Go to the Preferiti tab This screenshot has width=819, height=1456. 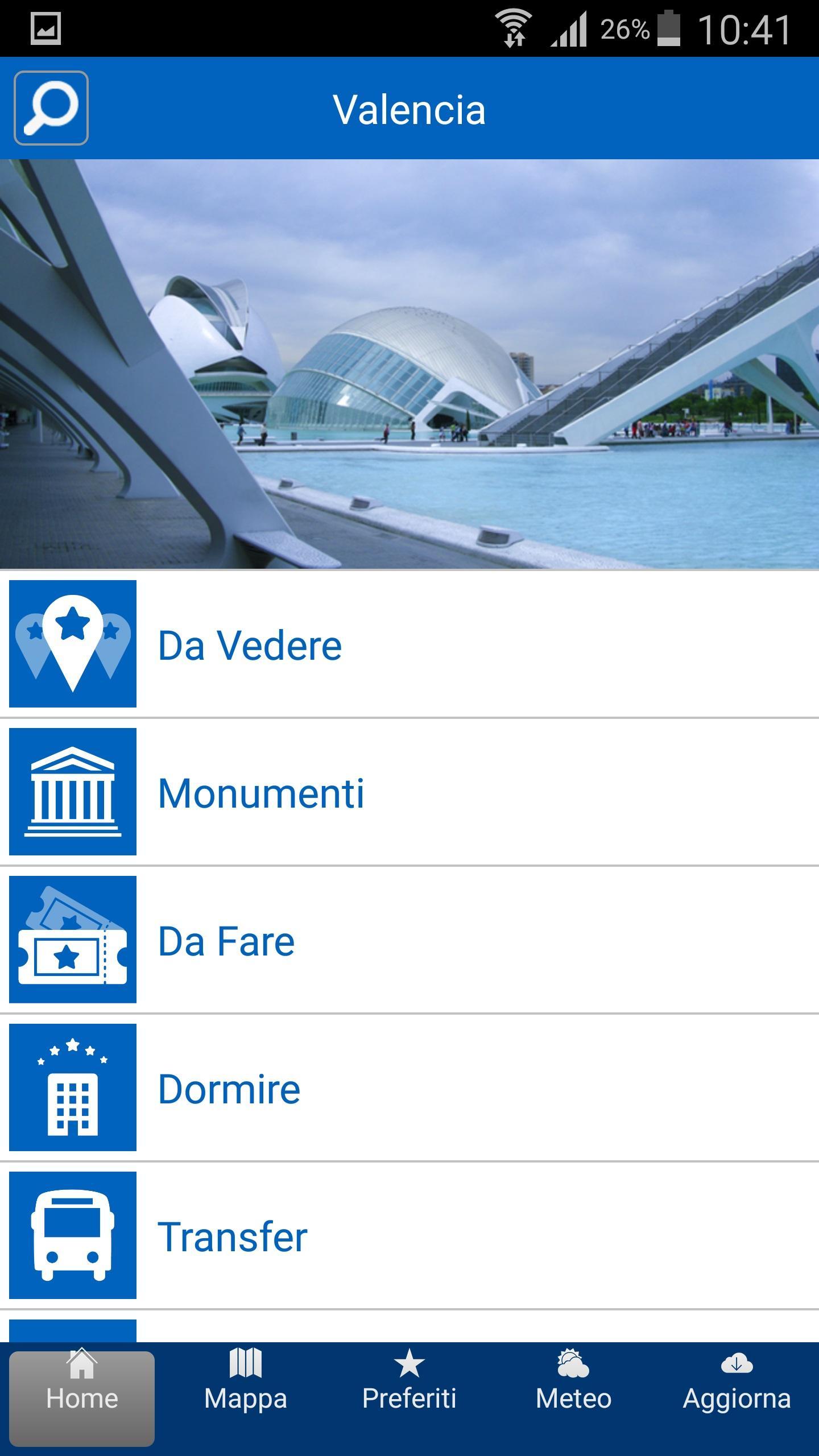(x=409, y=1387)
